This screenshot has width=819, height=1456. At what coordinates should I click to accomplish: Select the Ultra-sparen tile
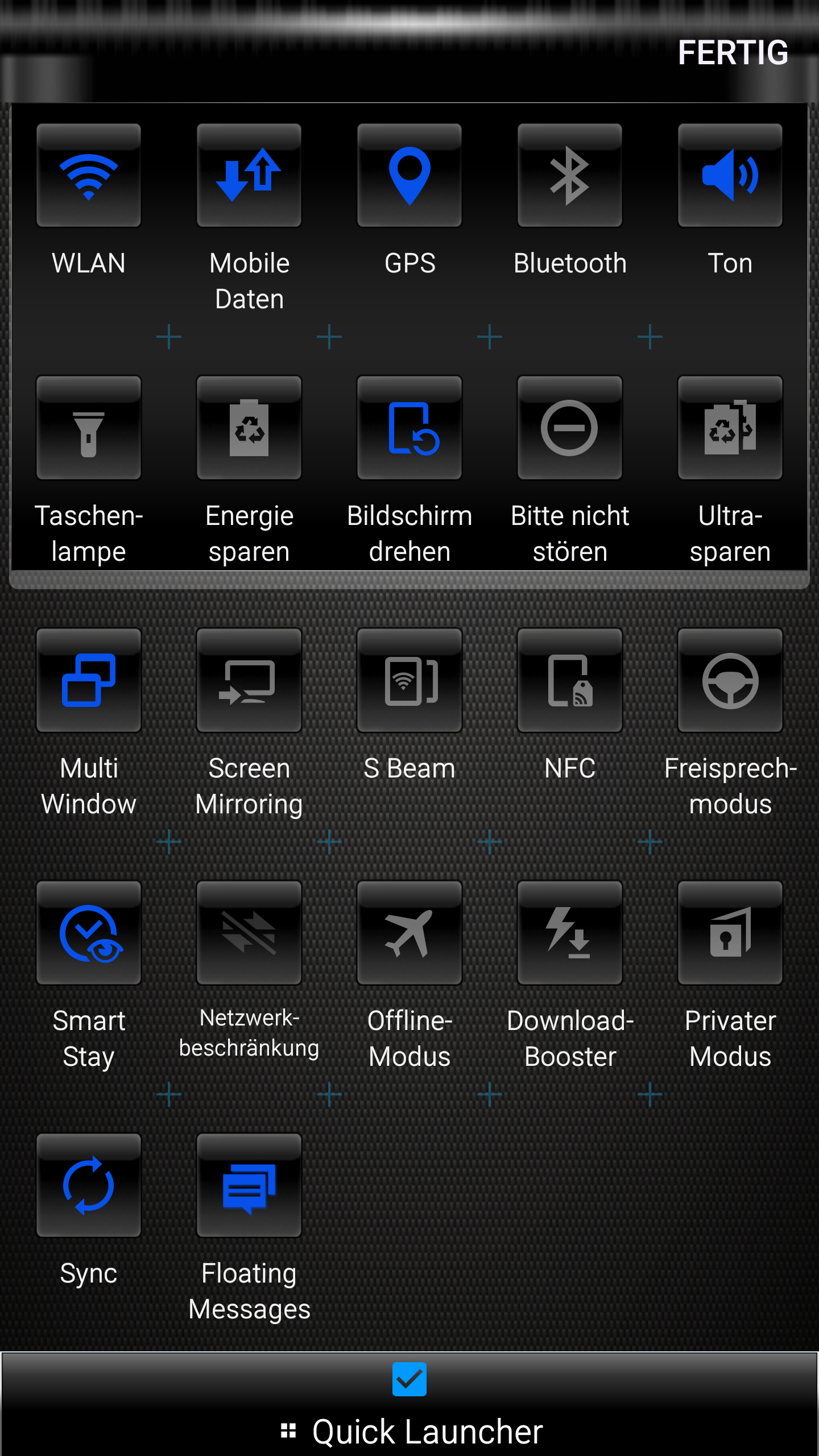(x=730, y=428)
